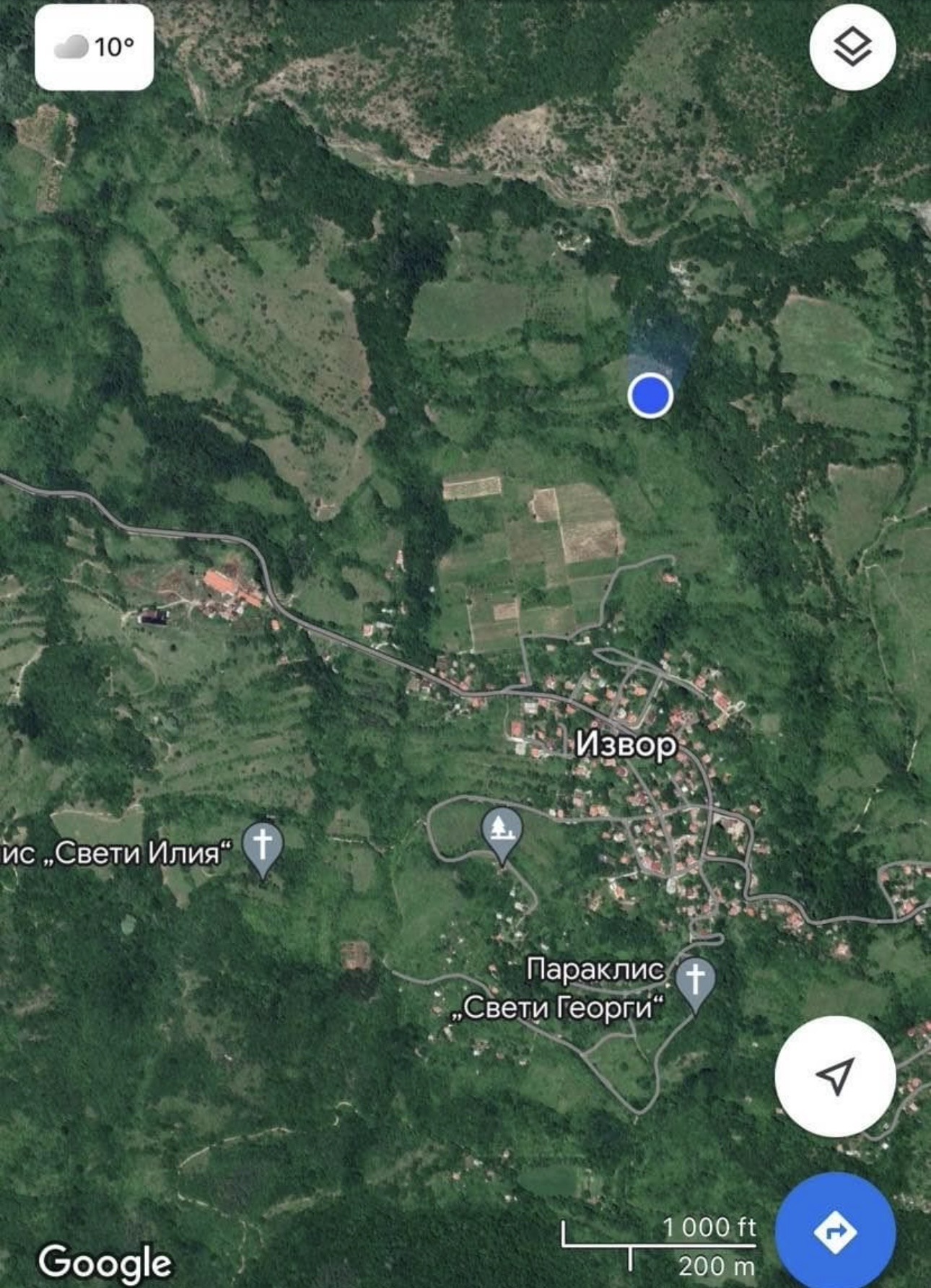Open the Параклис Свети Георги marker
Viewport: 931px width, 1288px height.
(694, 980)
